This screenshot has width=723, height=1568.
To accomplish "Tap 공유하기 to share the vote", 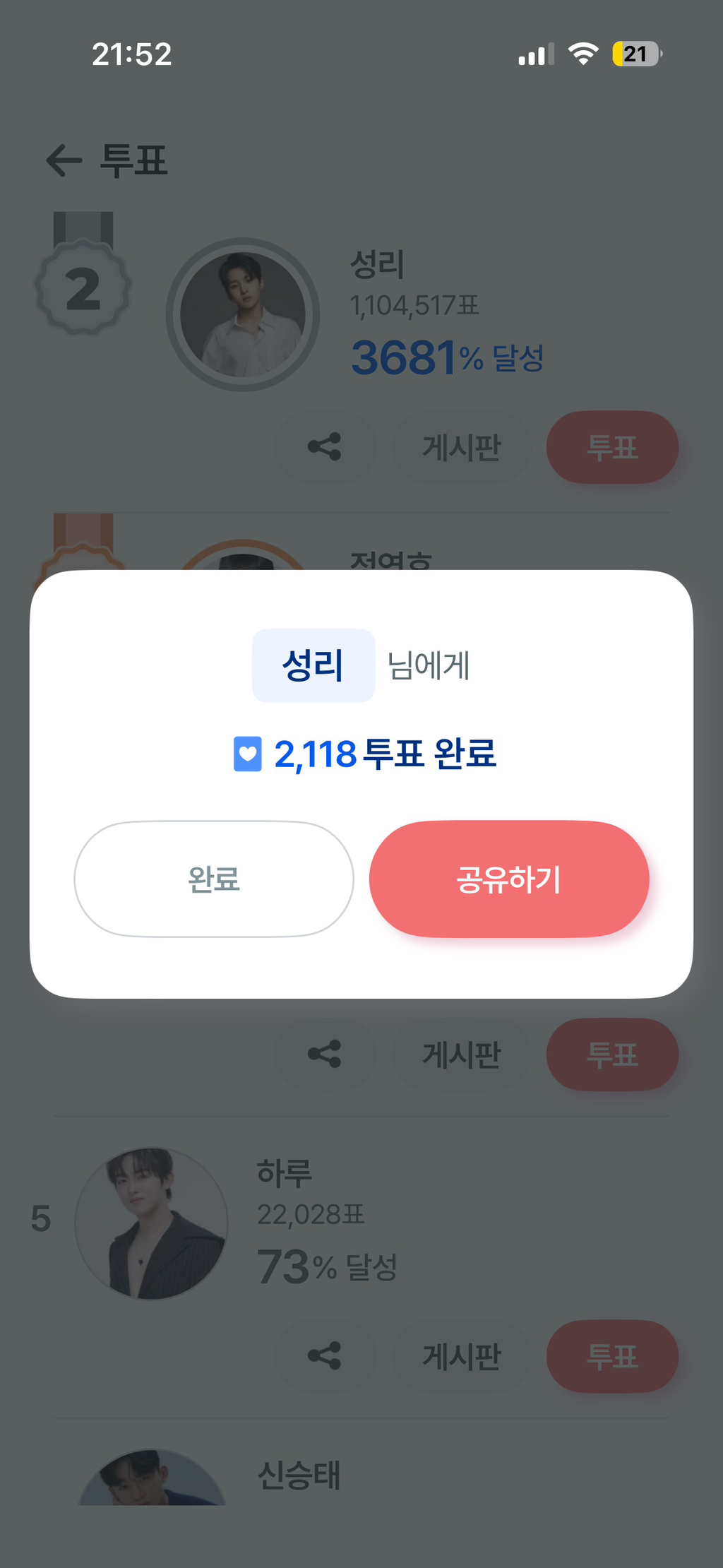I will [509, 879].
